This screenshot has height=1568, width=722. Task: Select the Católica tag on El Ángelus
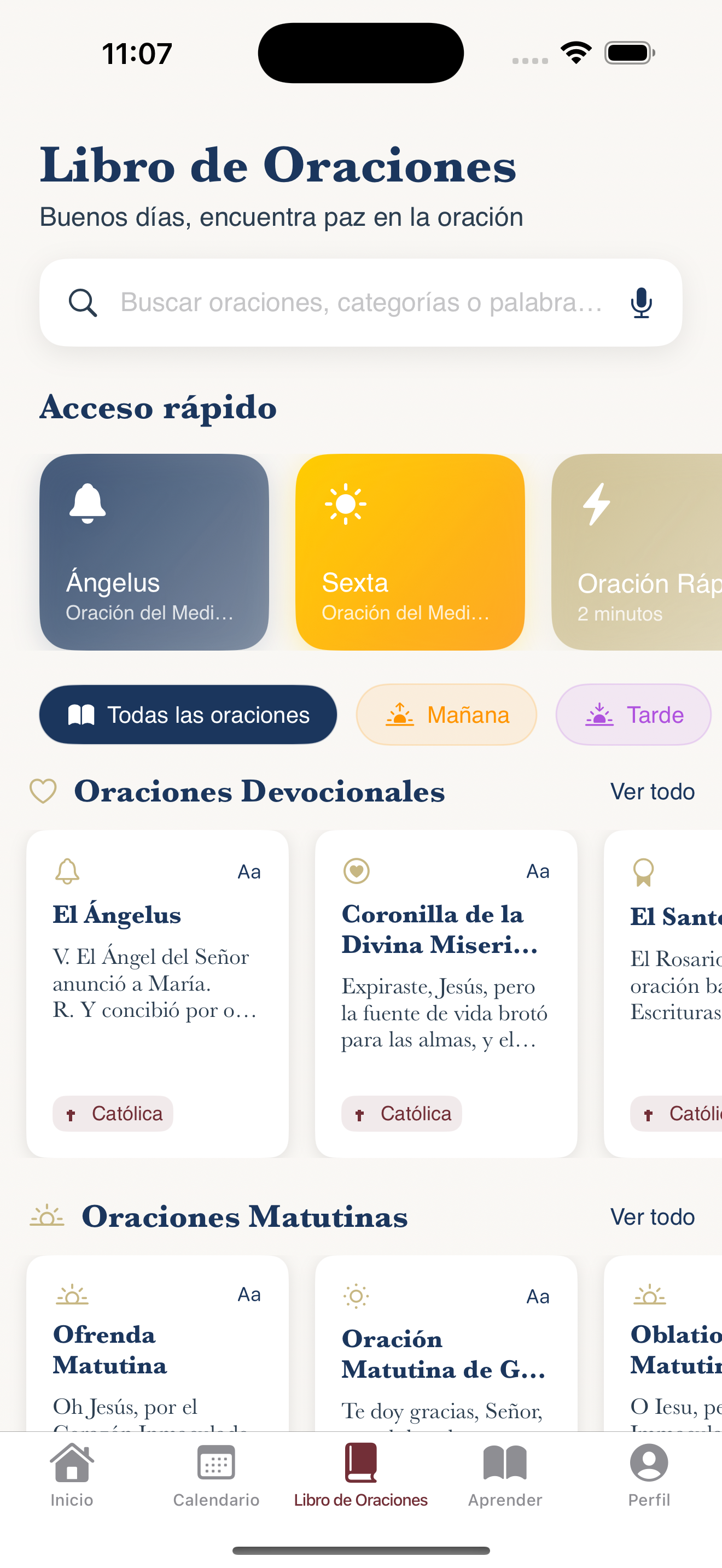pos(113,1113)
